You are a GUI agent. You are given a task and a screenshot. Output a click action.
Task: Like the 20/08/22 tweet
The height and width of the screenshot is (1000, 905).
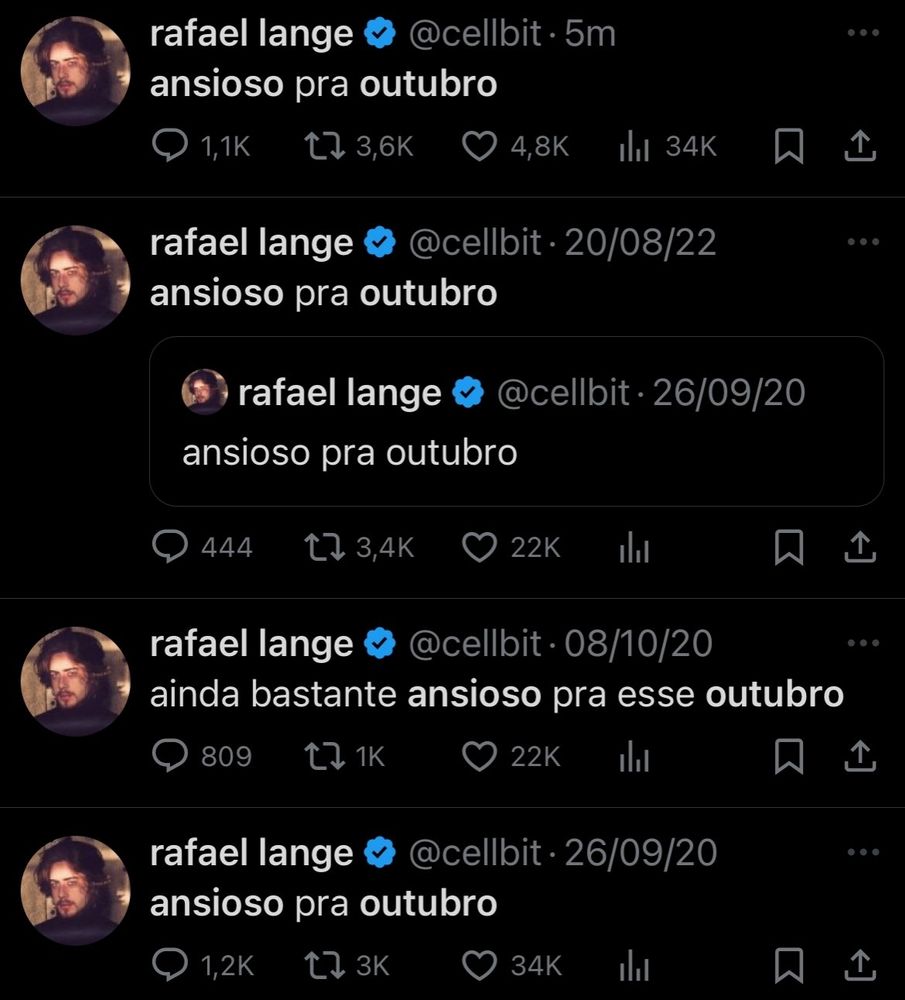tap(482, 548)
